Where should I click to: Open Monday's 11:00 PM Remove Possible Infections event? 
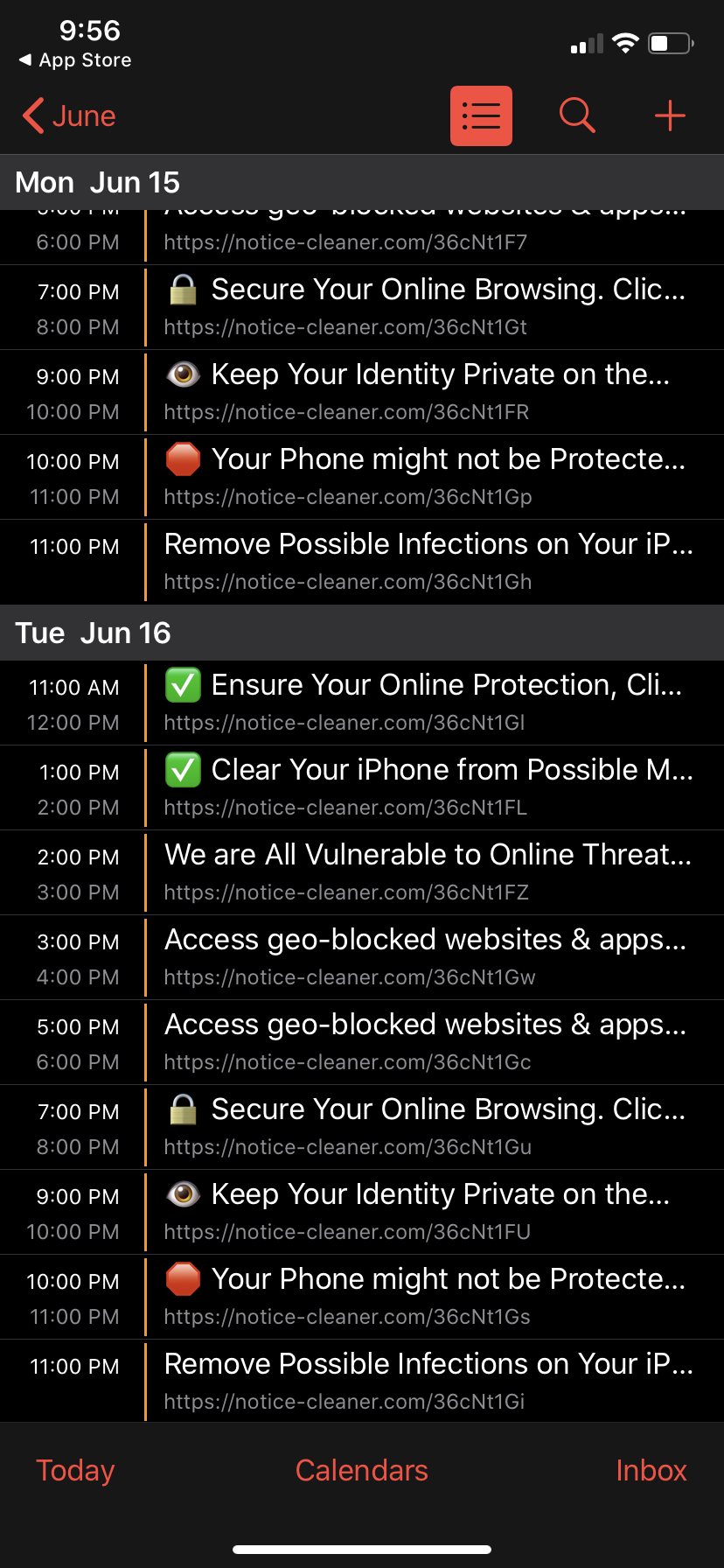click(x=428, y=562)
